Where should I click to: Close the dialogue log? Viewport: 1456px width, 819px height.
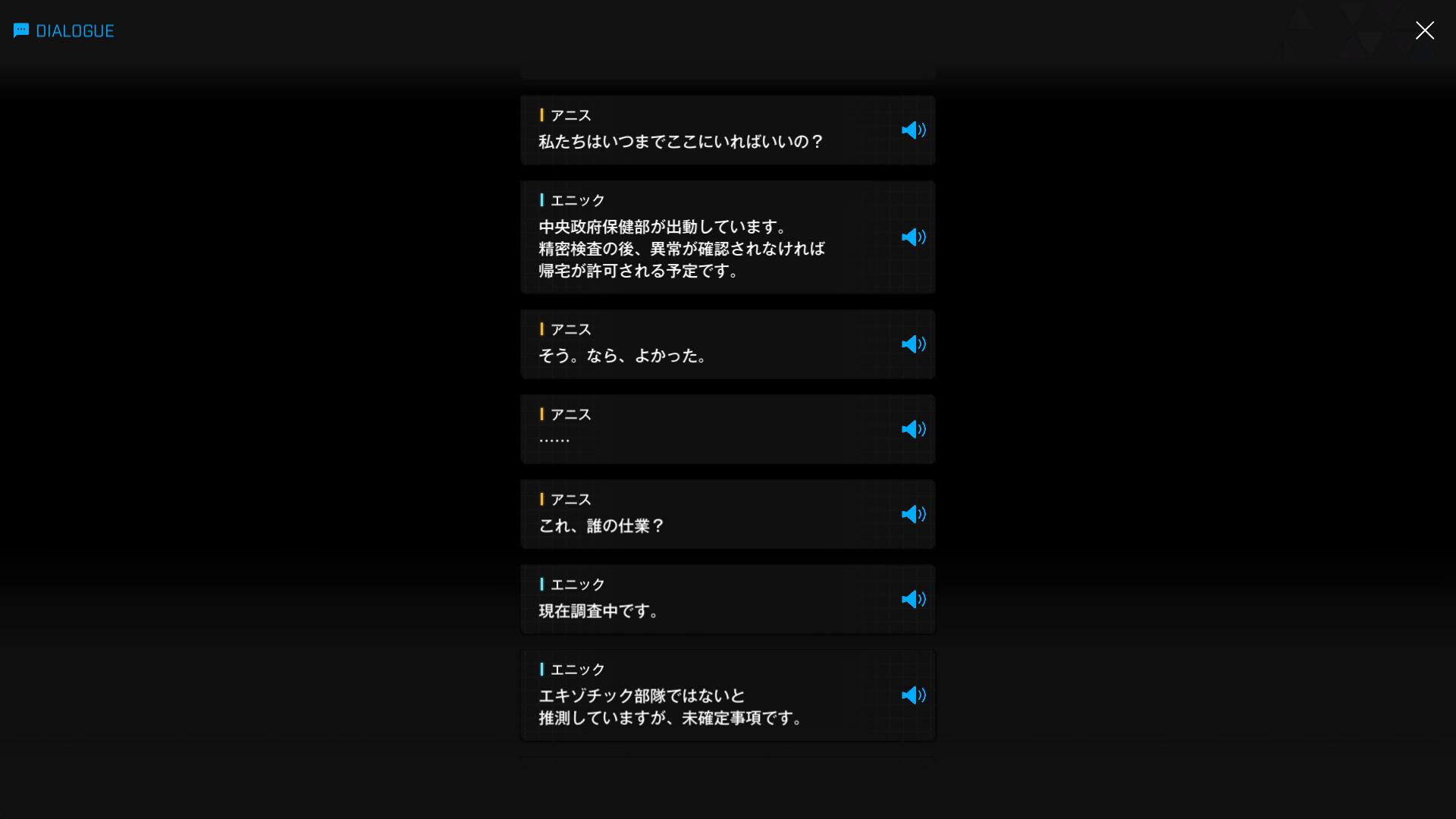click(x=1424, y=30)
